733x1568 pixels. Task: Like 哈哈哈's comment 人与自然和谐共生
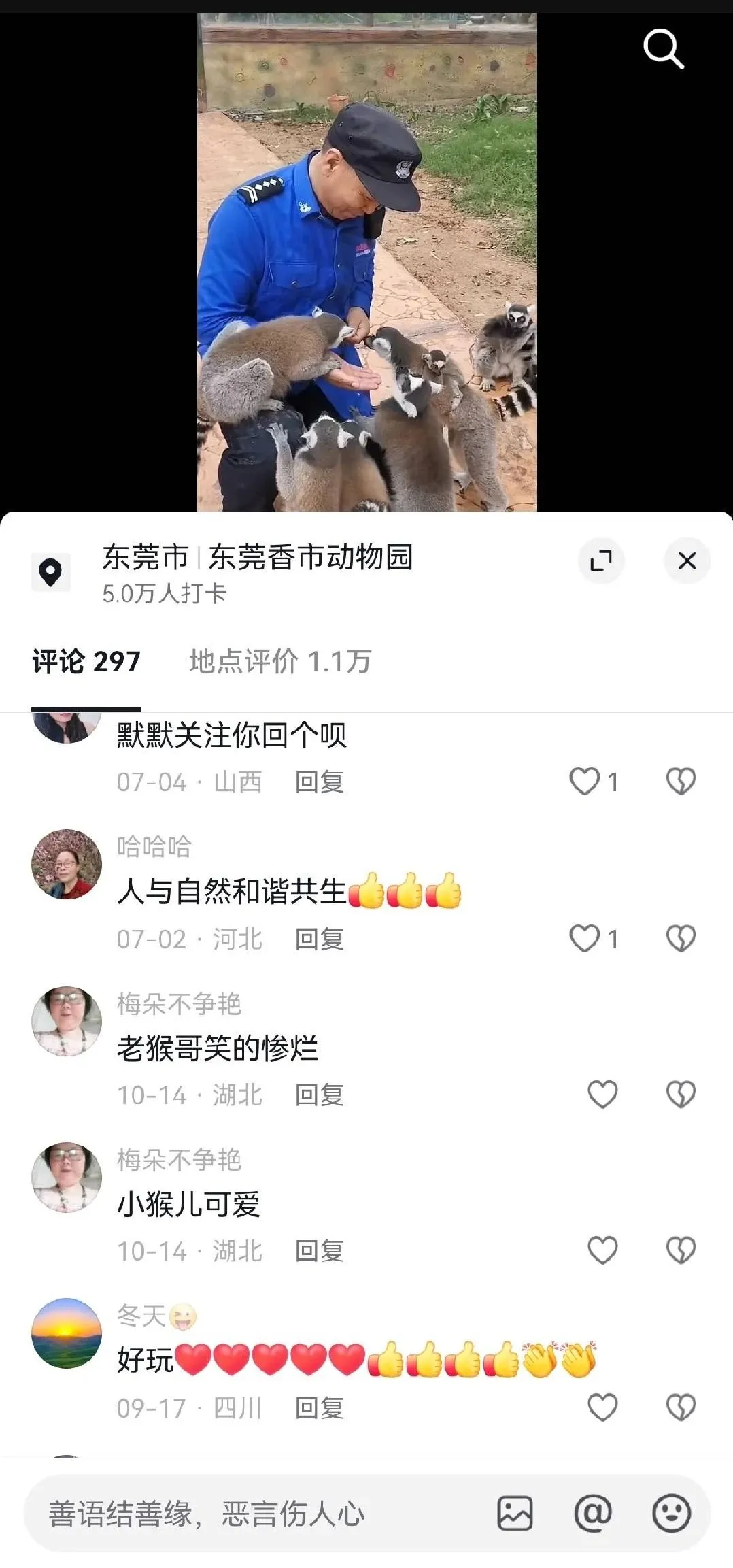click(x=585, y=939)
